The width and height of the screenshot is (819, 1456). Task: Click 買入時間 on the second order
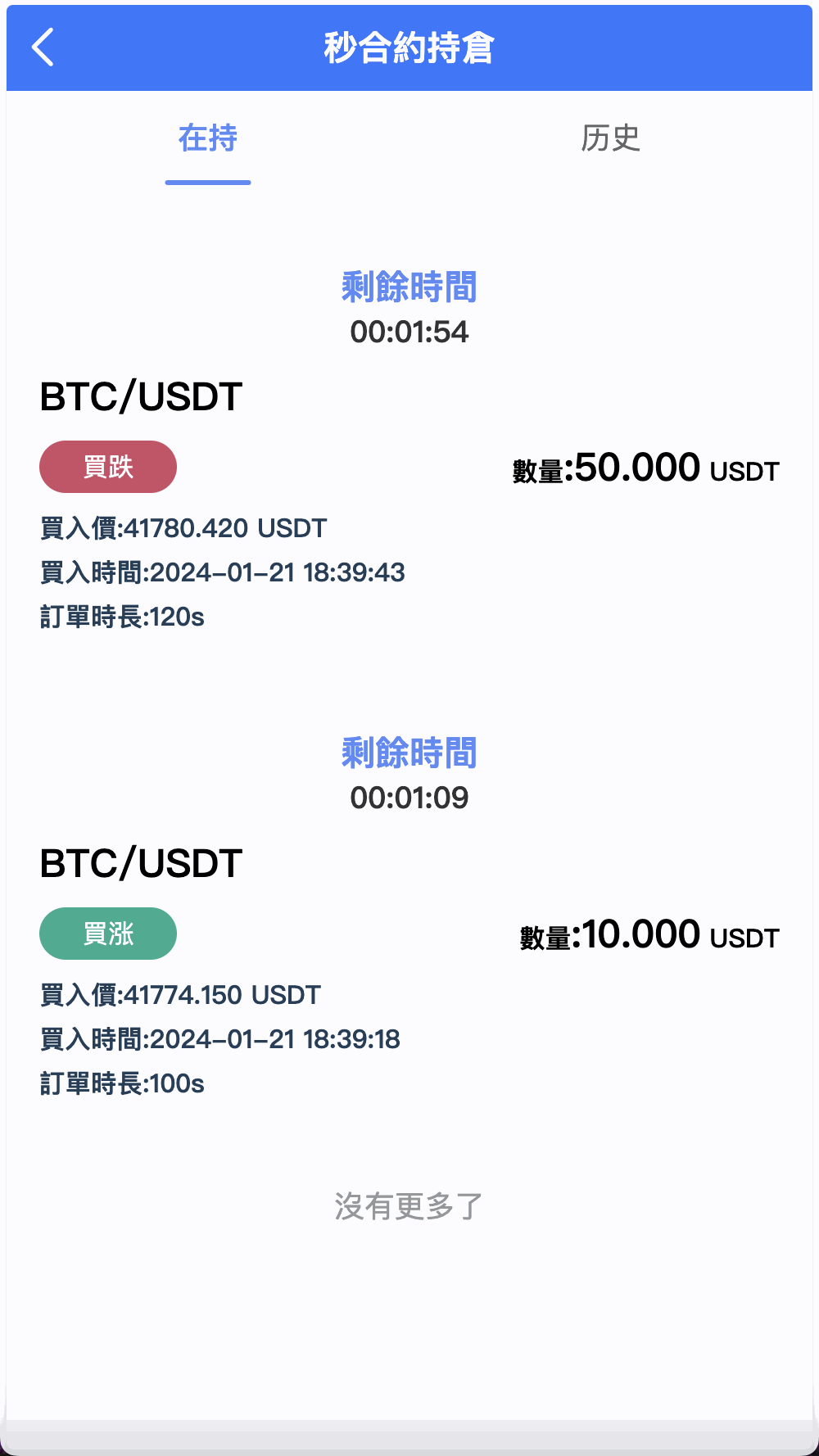tap(220, 1038)
